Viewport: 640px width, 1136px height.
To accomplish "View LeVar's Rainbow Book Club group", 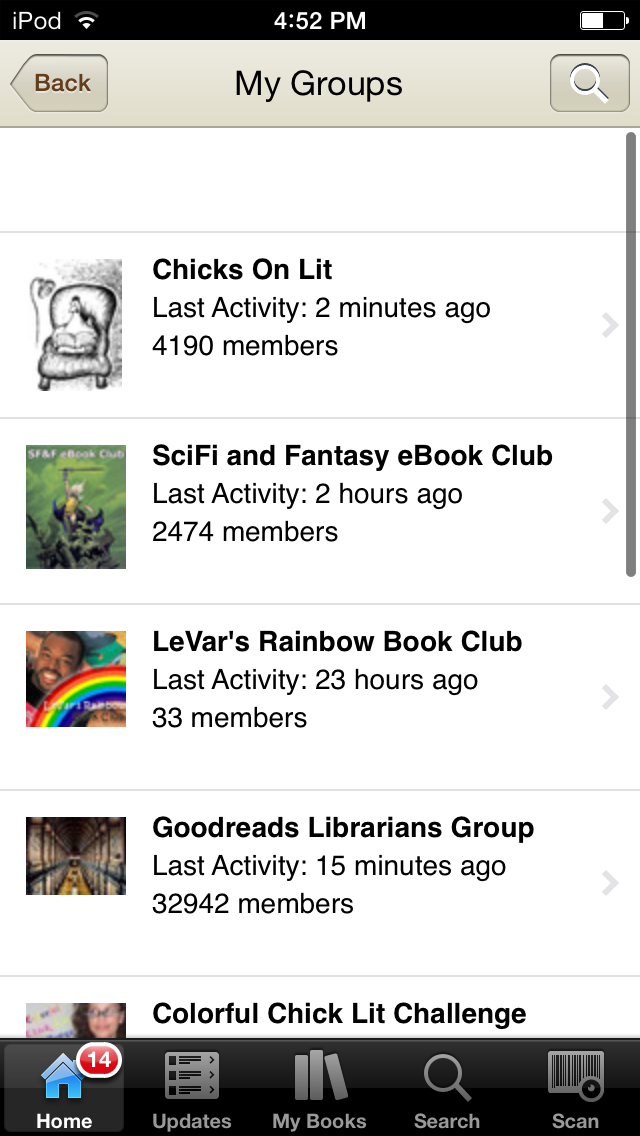I will (x=320, y=697).
